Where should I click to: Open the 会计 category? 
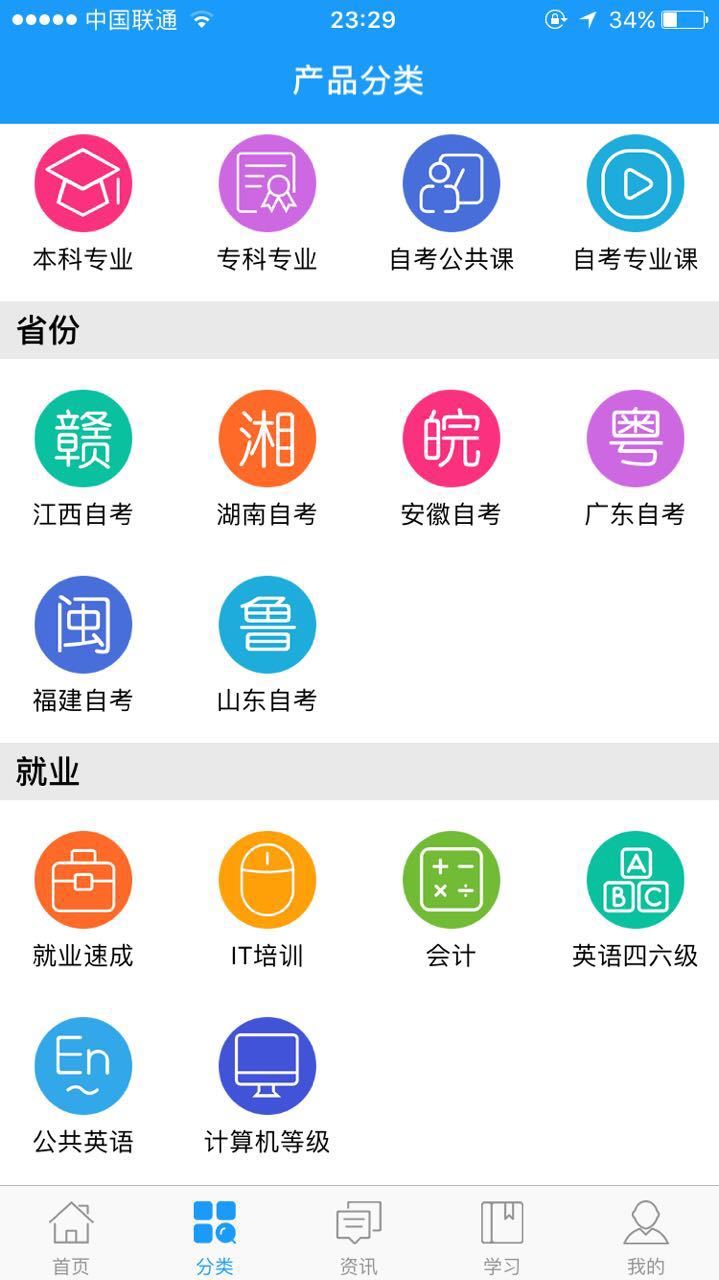point(451,880)
